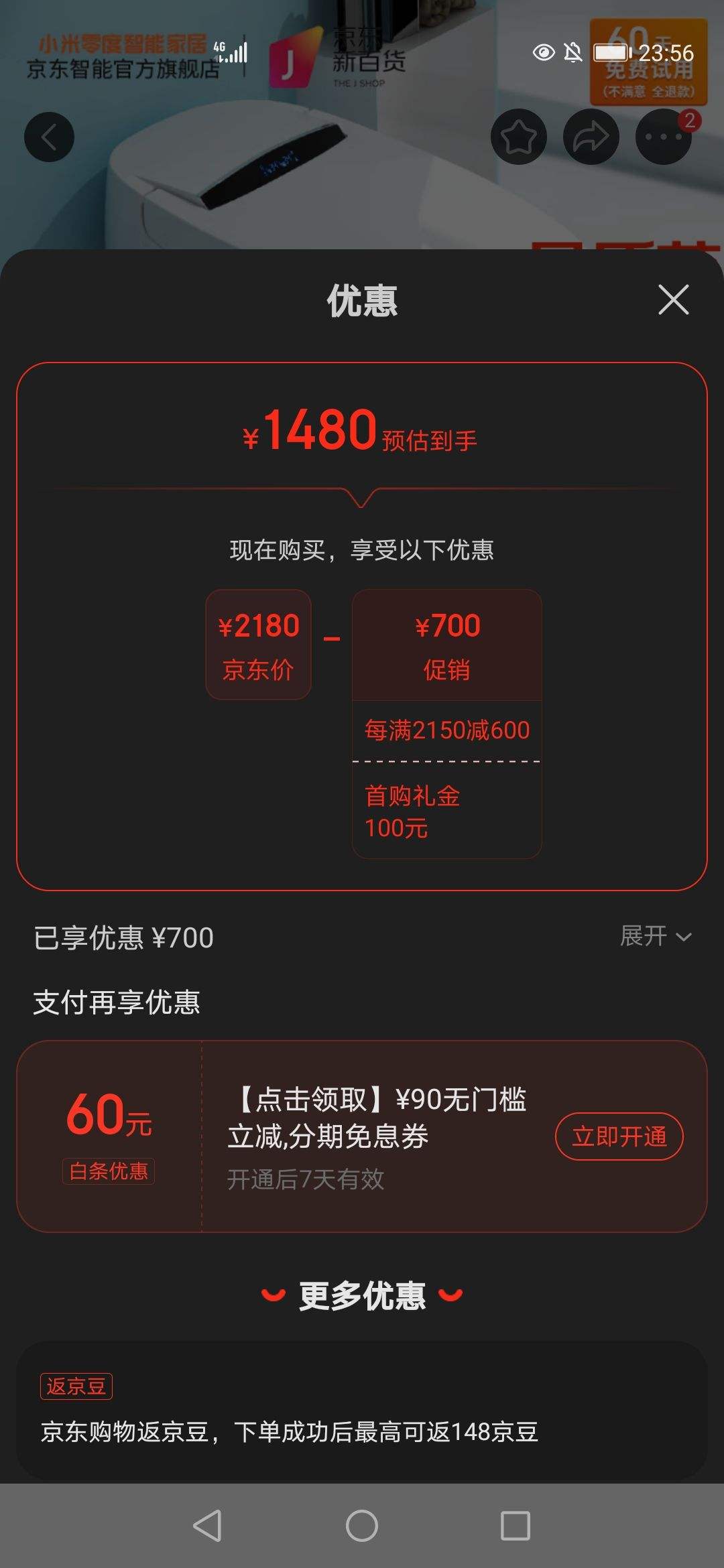Open the 更多优惠 section
724x1568 pixels.
362,1294
